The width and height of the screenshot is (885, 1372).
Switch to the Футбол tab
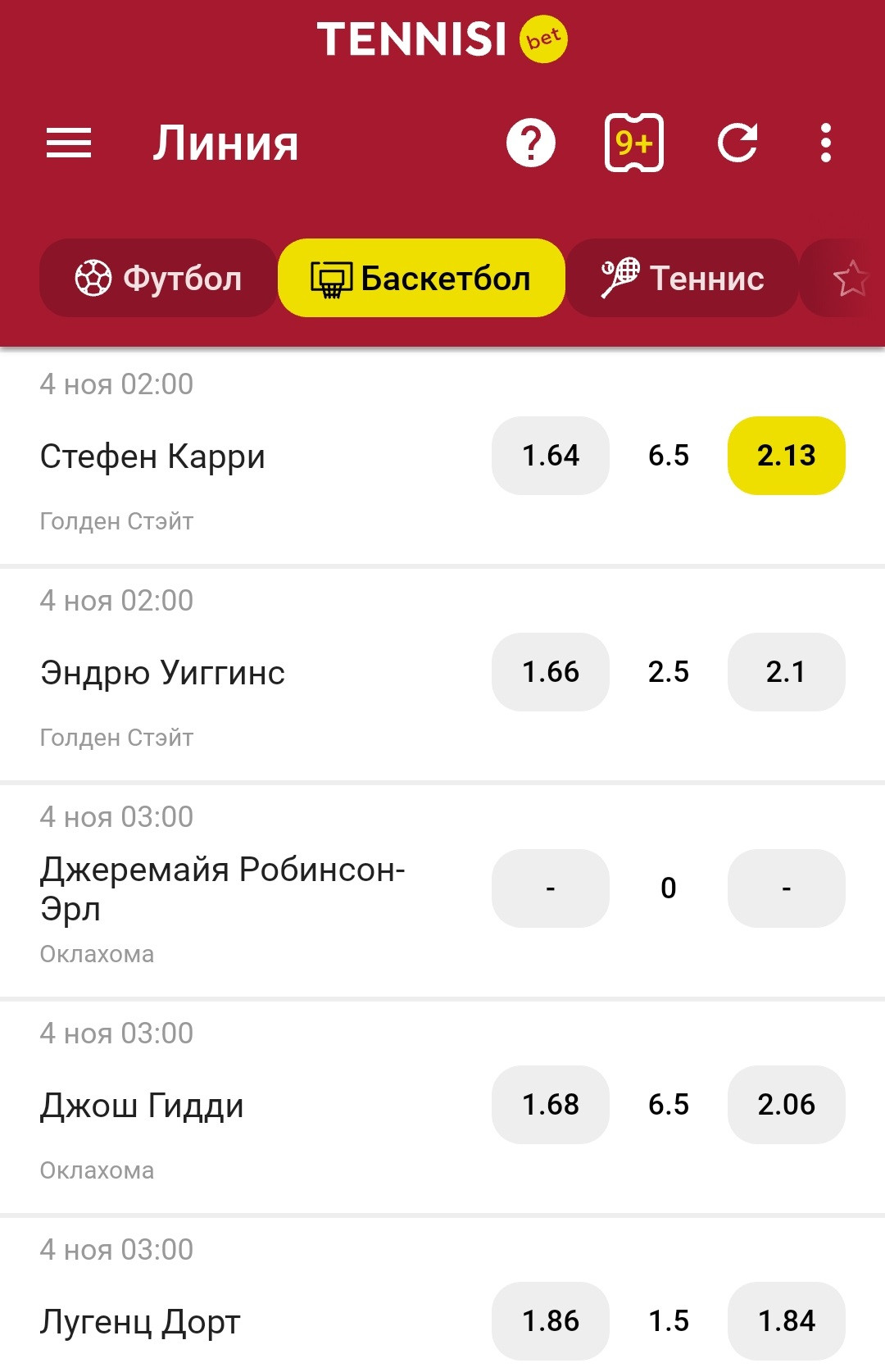click(158, 279)
